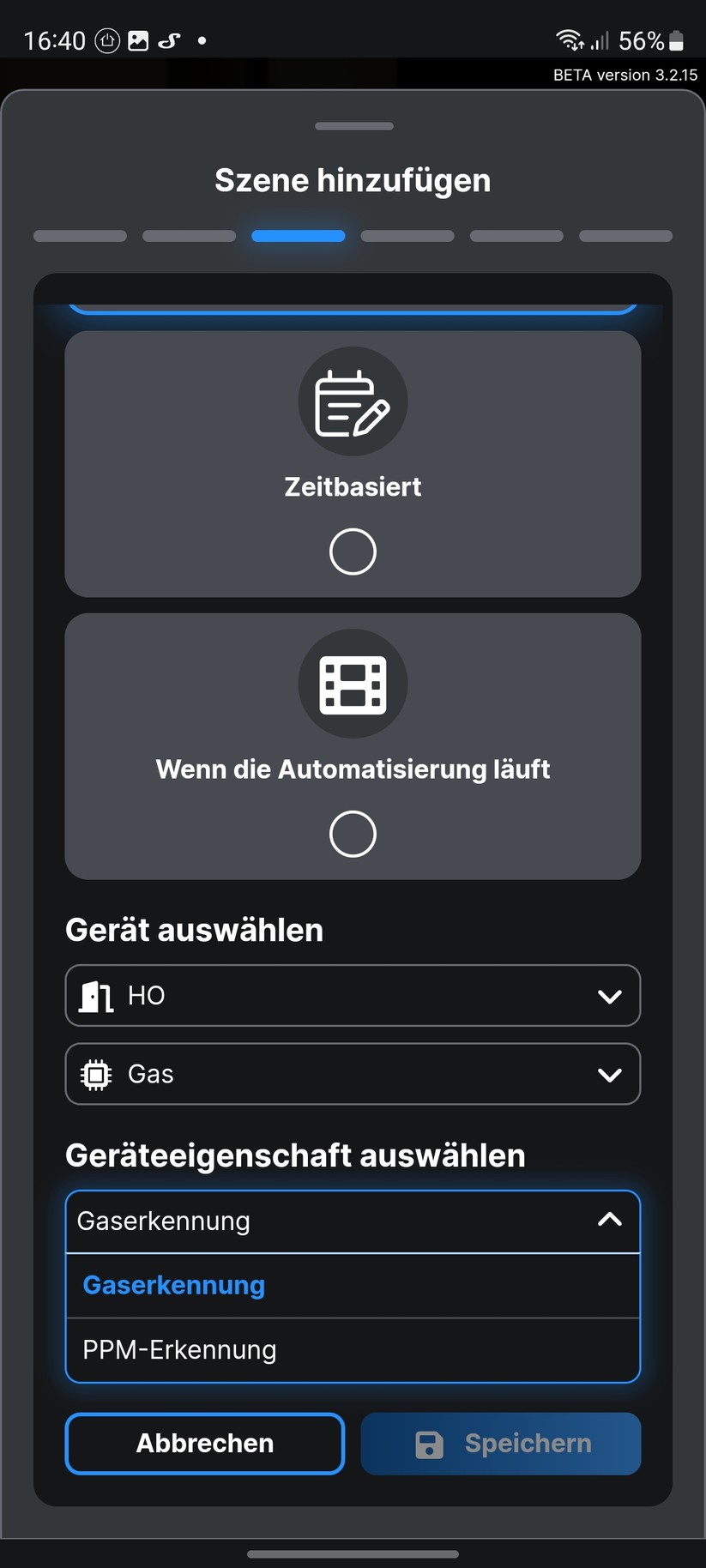Click the Wi-Fi icon in the status bar
This screenshot has height=1568, width=706.
pos(568,39)
